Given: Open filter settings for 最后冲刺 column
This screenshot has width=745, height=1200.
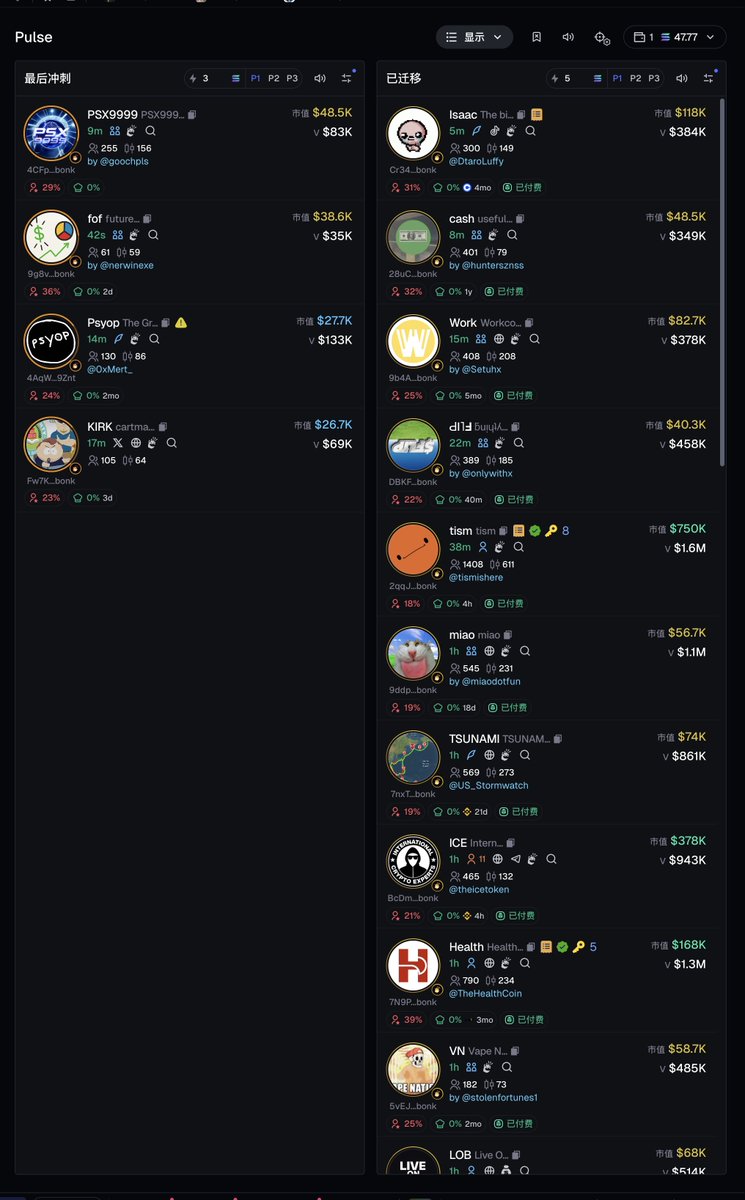Looking at the screenshot, I should pos(346,78).
